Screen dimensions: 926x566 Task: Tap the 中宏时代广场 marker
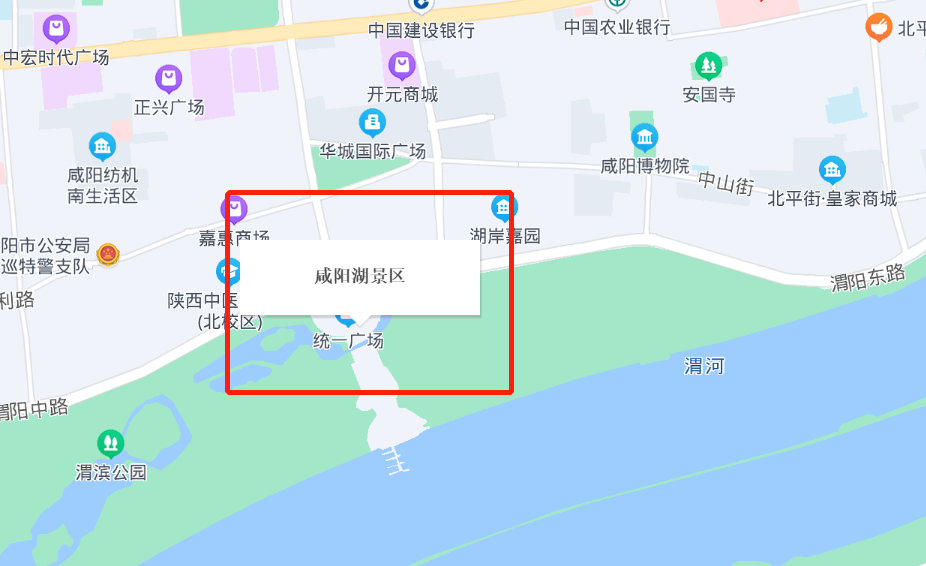pyautogui.click(x=56, y=28)
